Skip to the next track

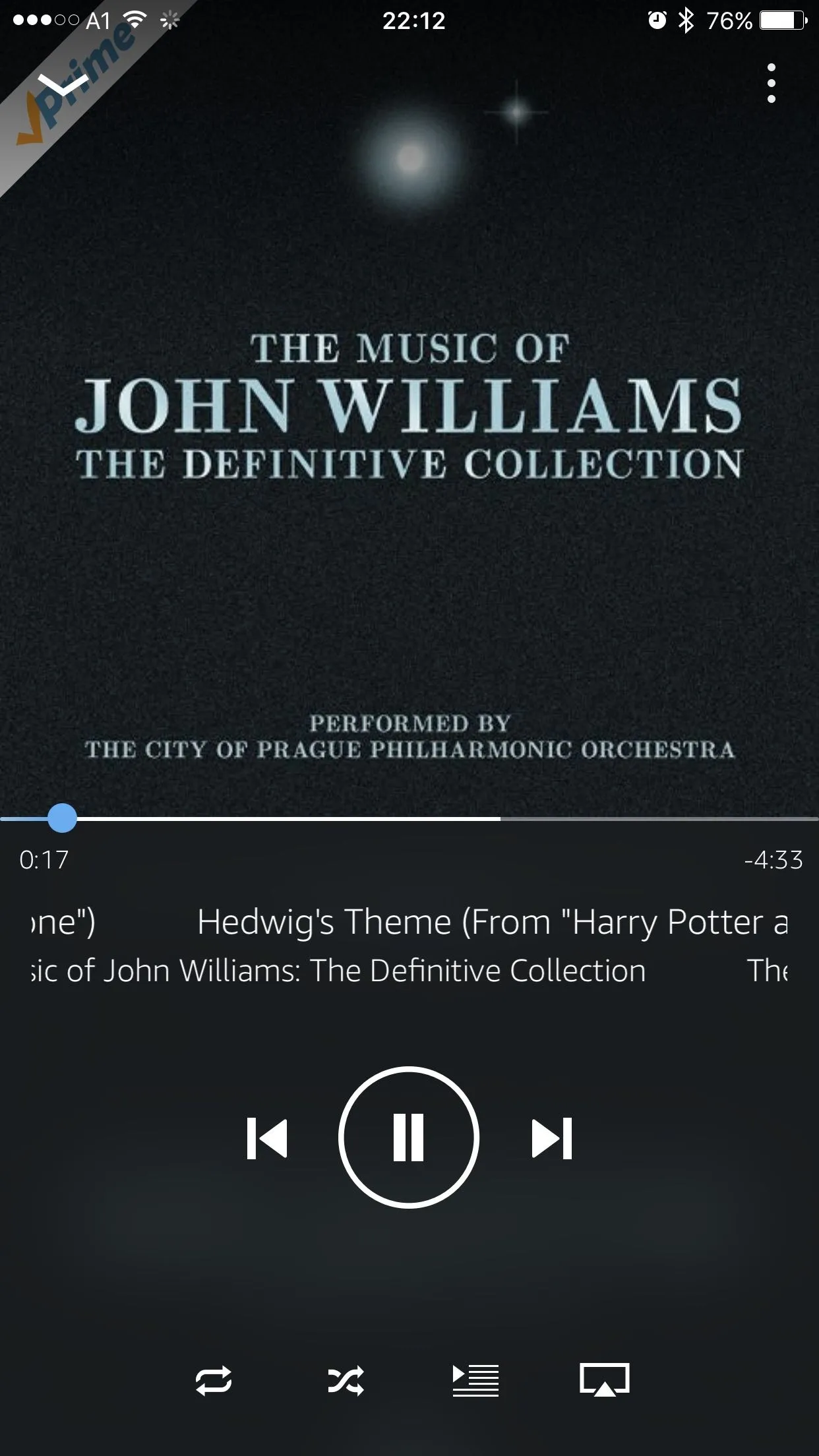tap(552, 1138)
